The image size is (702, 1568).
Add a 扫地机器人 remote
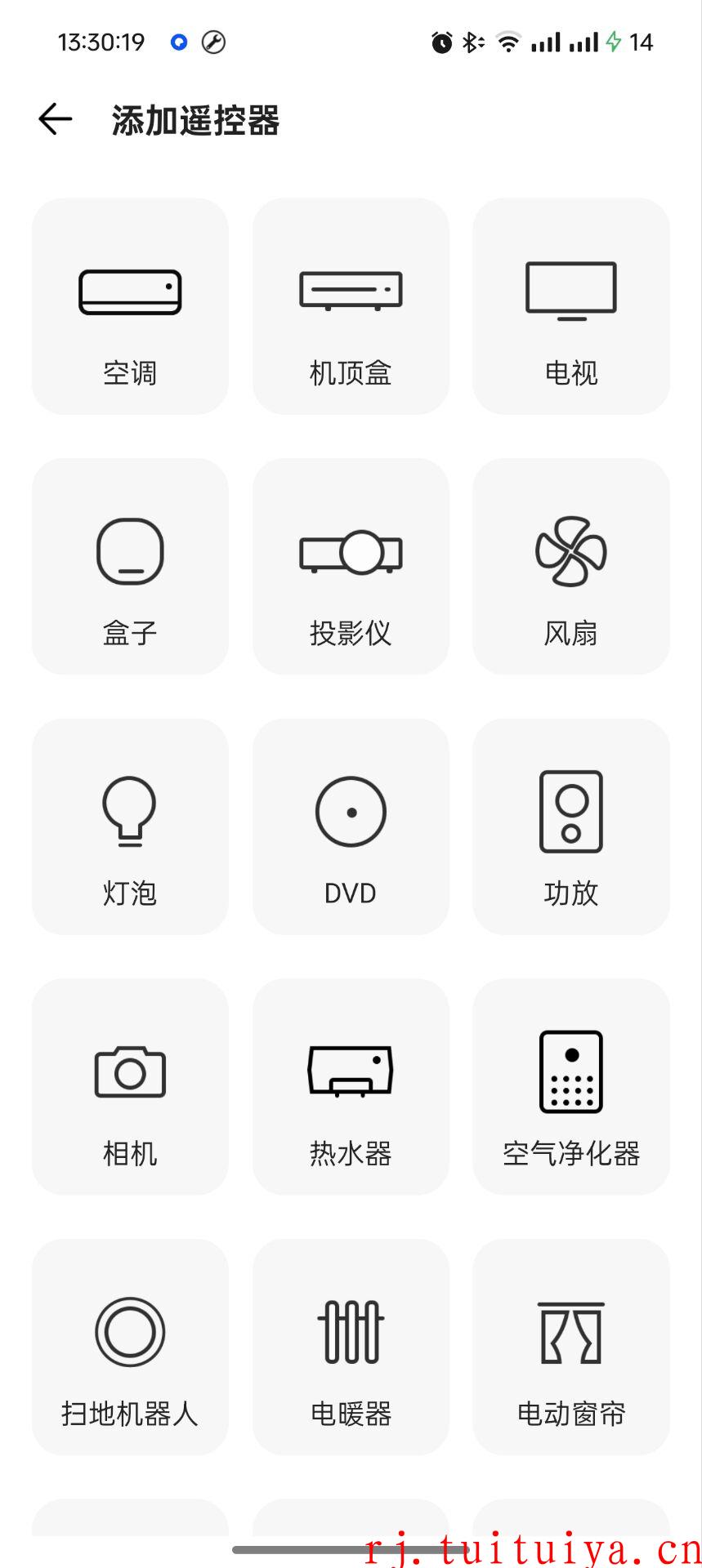[130, 1347]
